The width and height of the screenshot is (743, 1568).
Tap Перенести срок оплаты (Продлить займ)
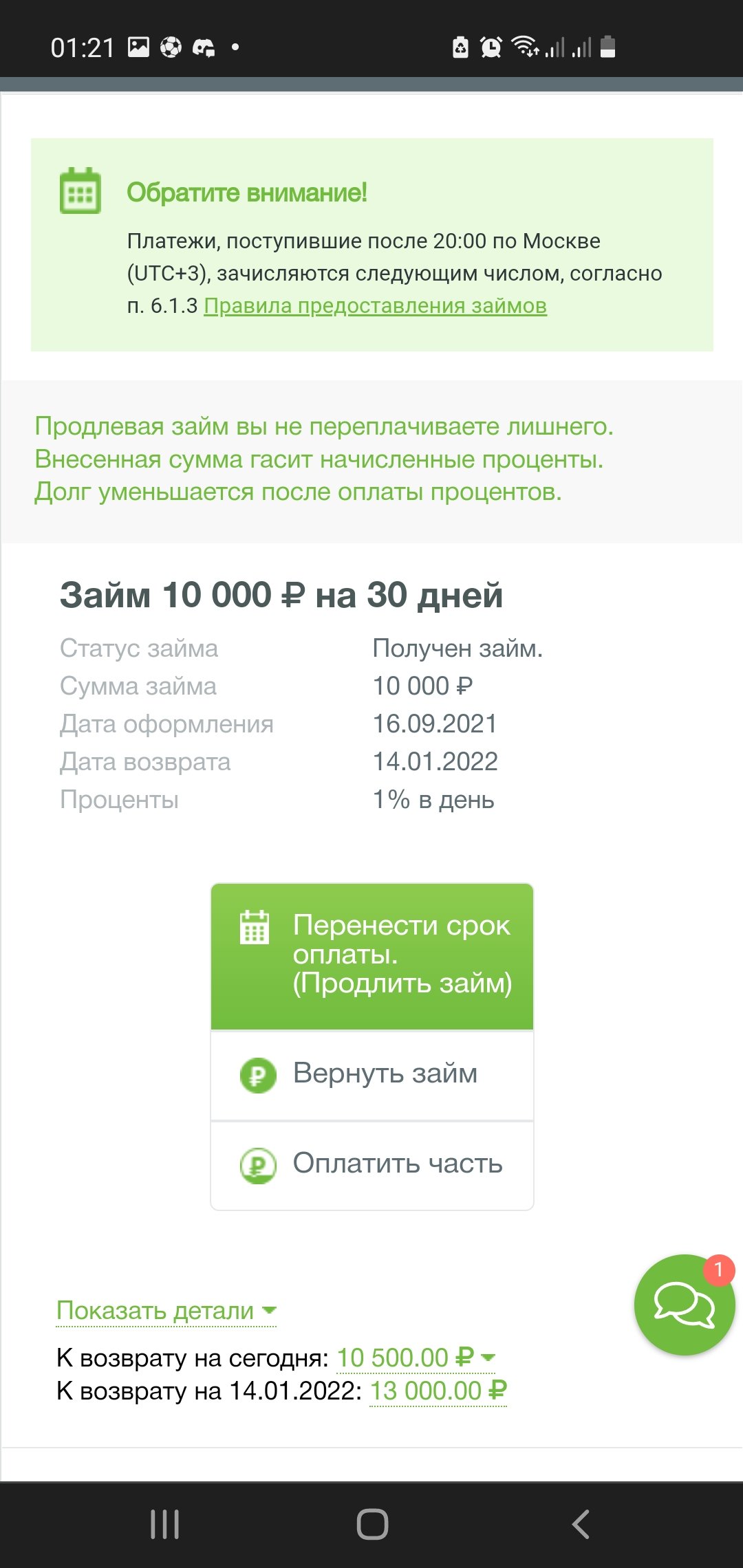point(372,956)
